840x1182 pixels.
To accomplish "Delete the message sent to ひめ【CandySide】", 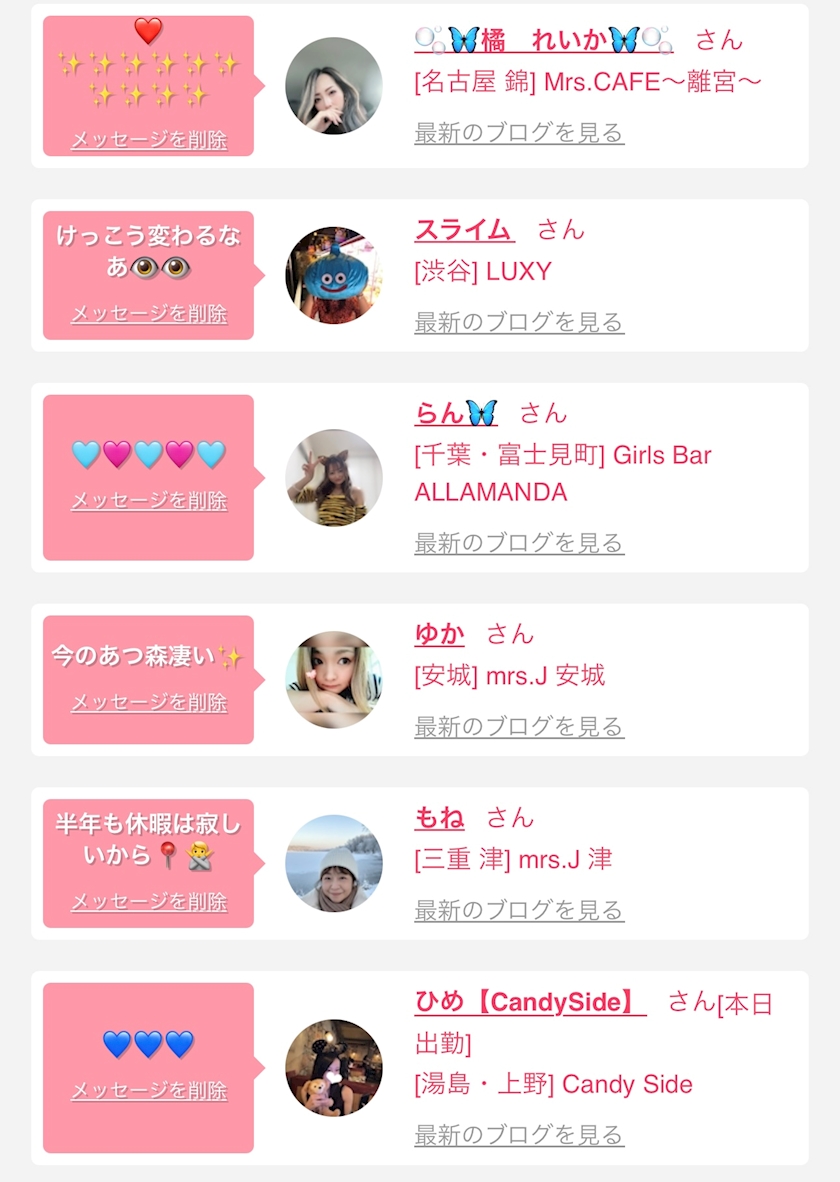I will click(149, 1090).
